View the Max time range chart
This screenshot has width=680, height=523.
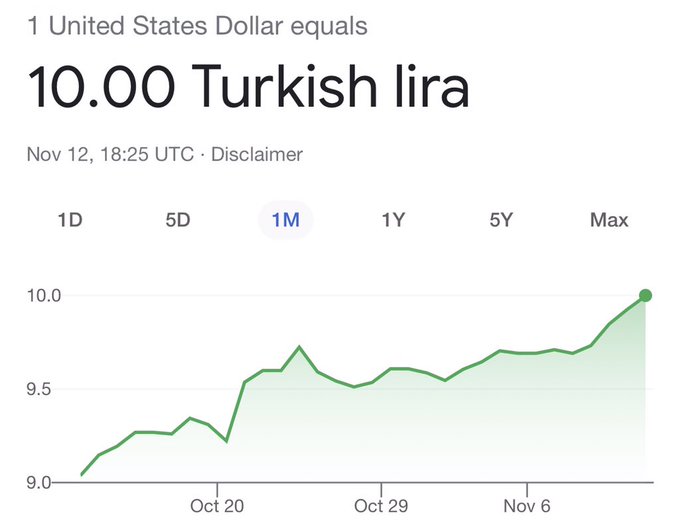(x=609, y=220)
